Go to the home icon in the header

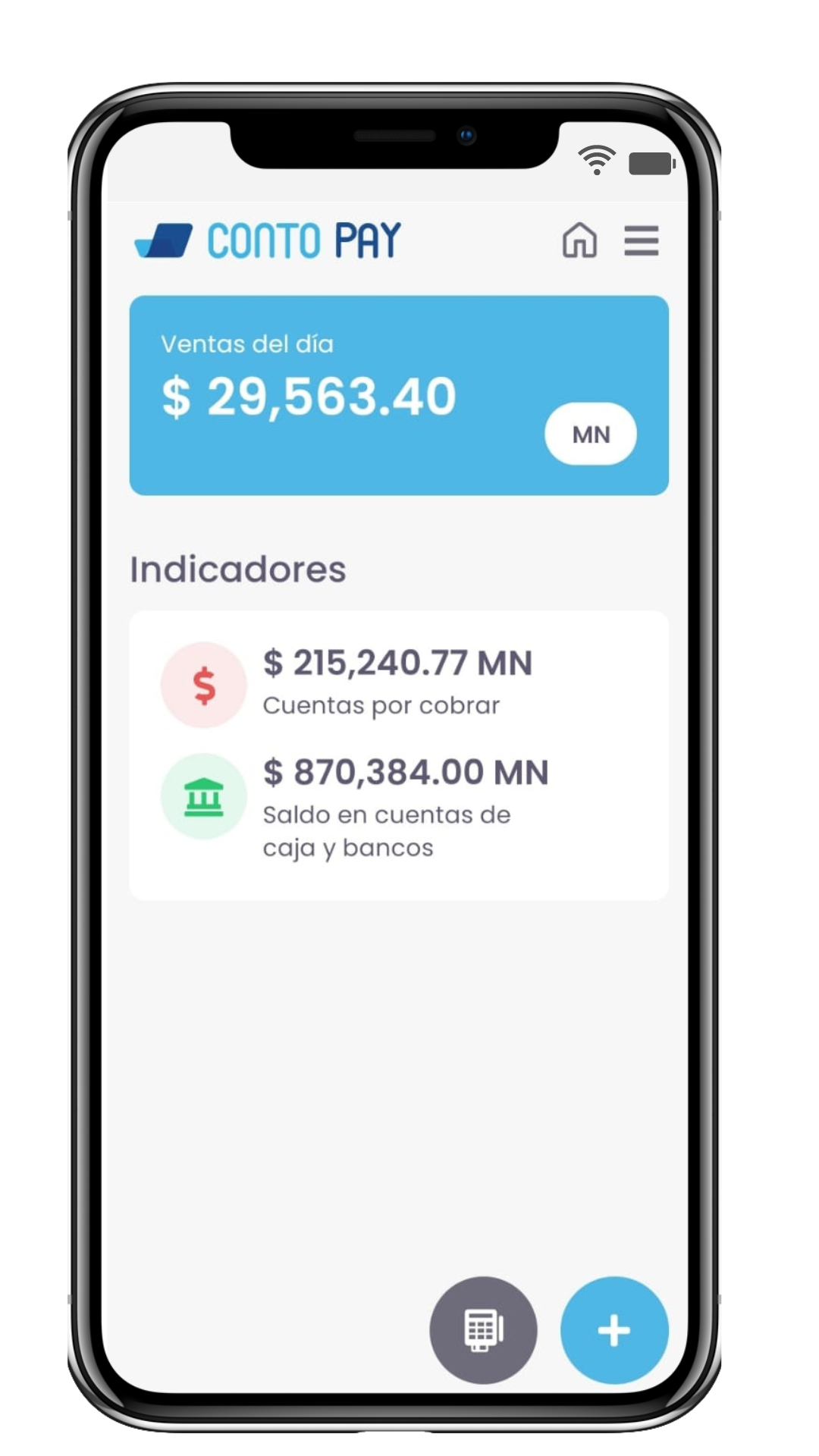pyautogui.click(x=579, y=241)
